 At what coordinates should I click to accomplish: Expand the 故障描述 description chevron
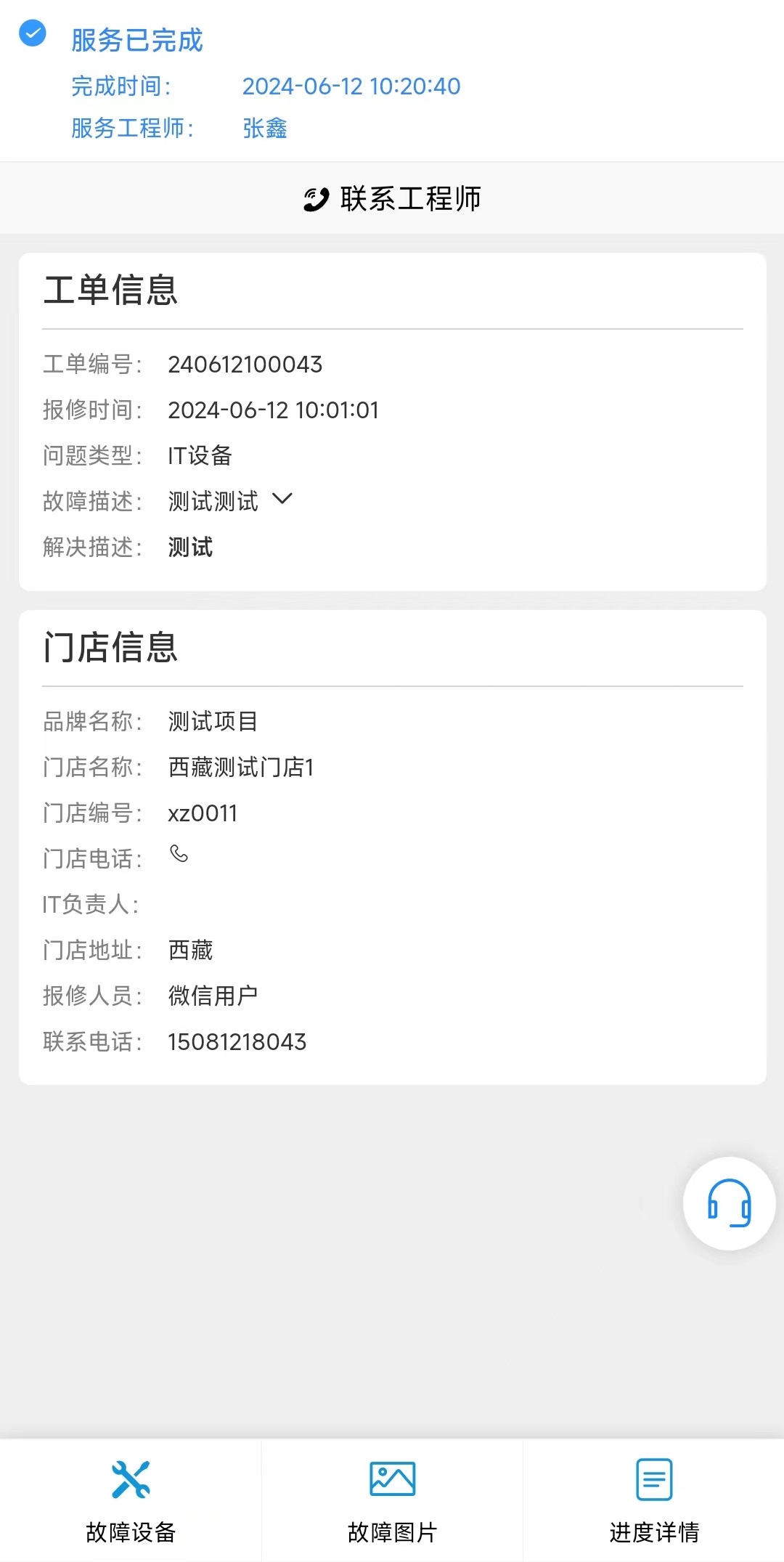click(x=282, y=499)
